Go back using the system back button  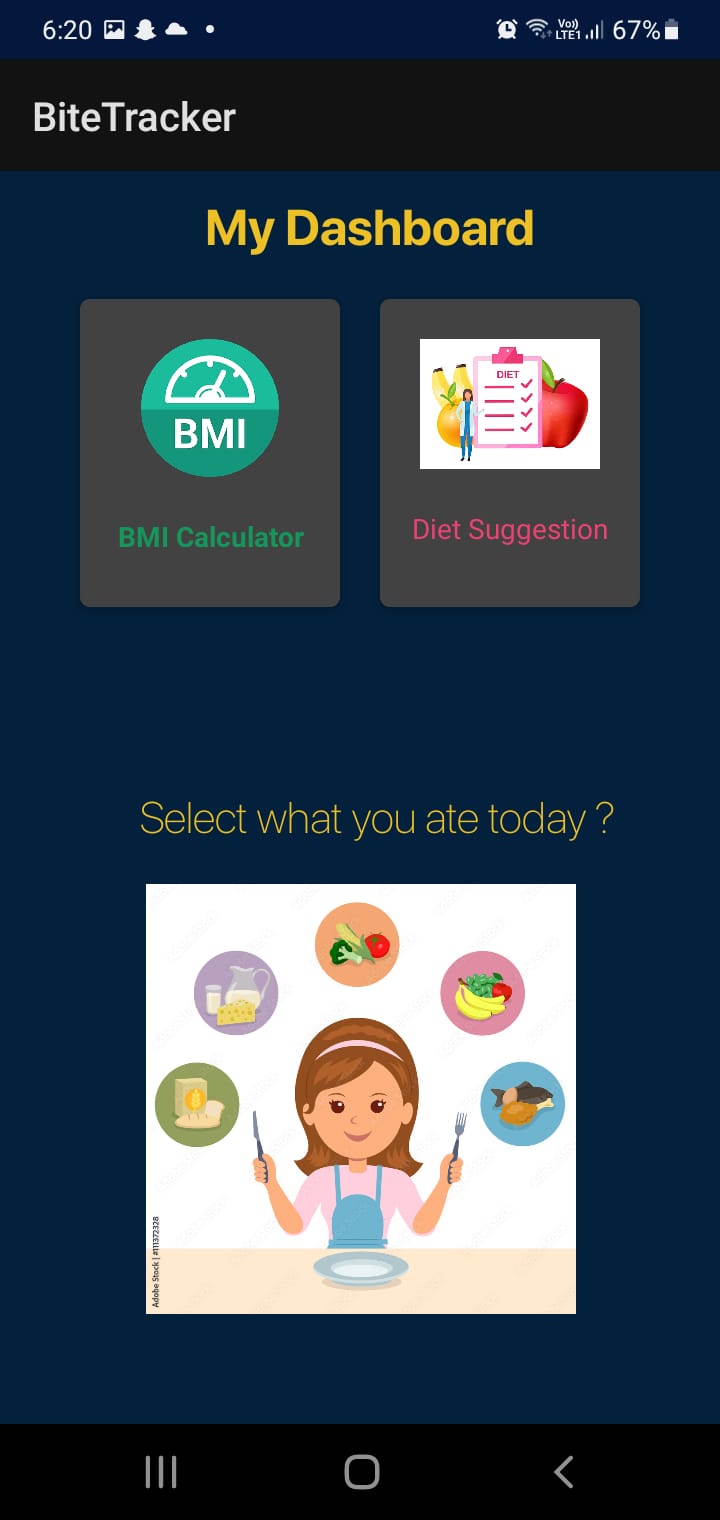pos(563,1472)
